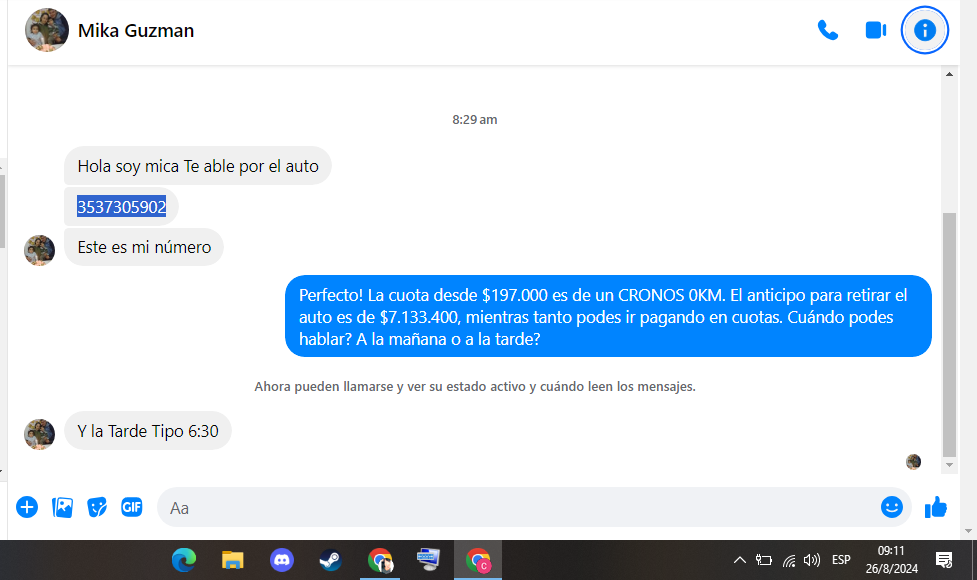Open the plus menu for more actions
Screen dimensions: 977x580
coord(27,507)
